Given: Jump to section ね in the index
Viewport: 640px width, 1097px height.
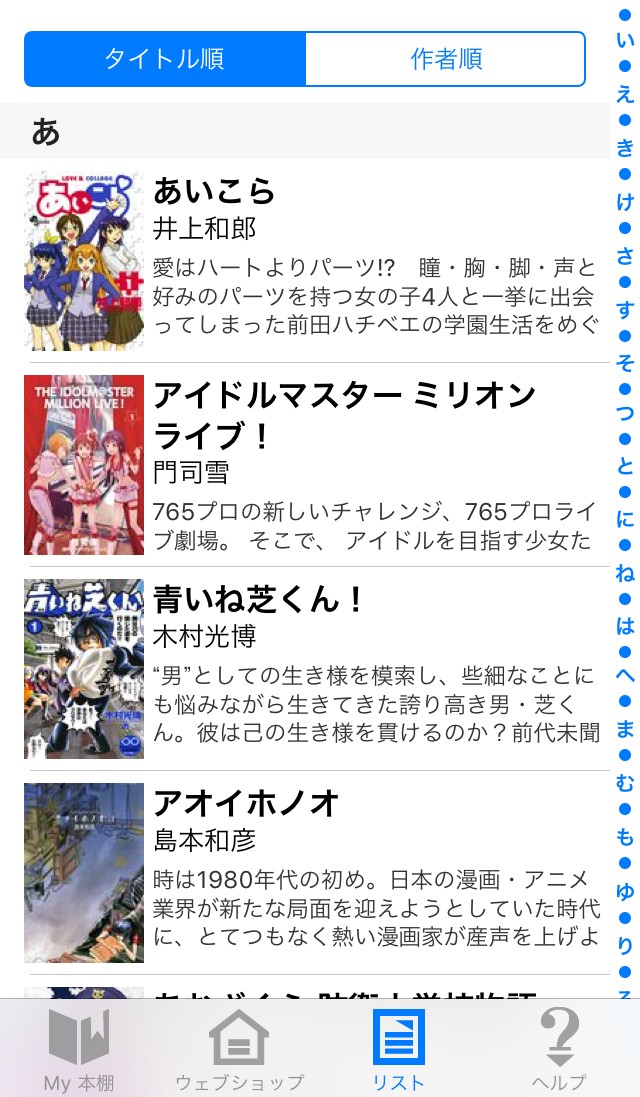Looking at the screenshot, I should pyautogui.click(x=625, y=573).
